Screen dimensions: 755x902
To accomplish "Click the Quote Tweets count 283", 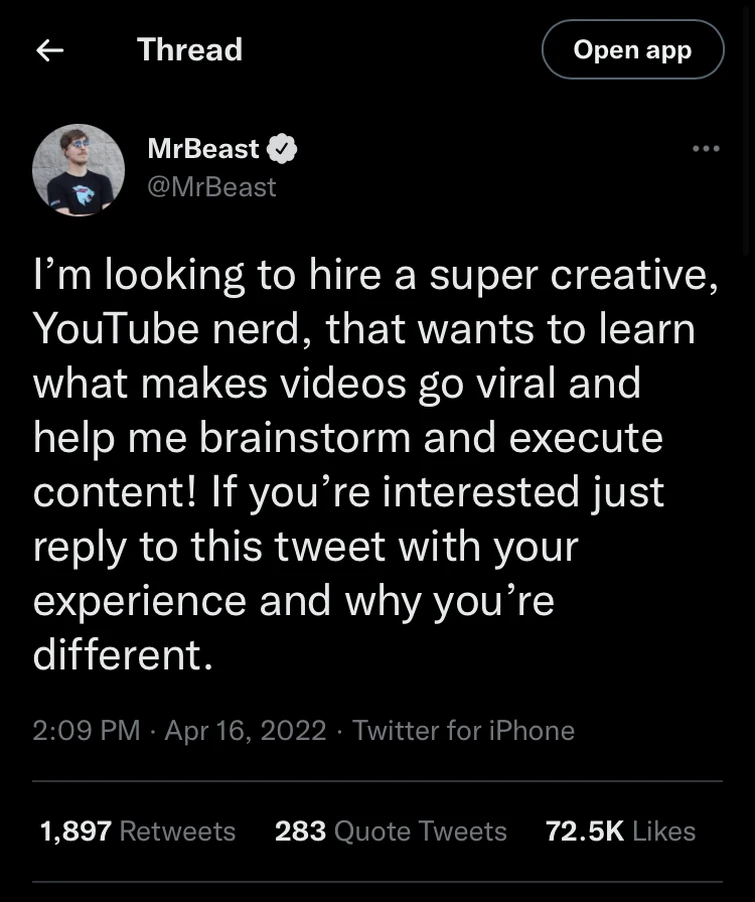I will [299, 831].
